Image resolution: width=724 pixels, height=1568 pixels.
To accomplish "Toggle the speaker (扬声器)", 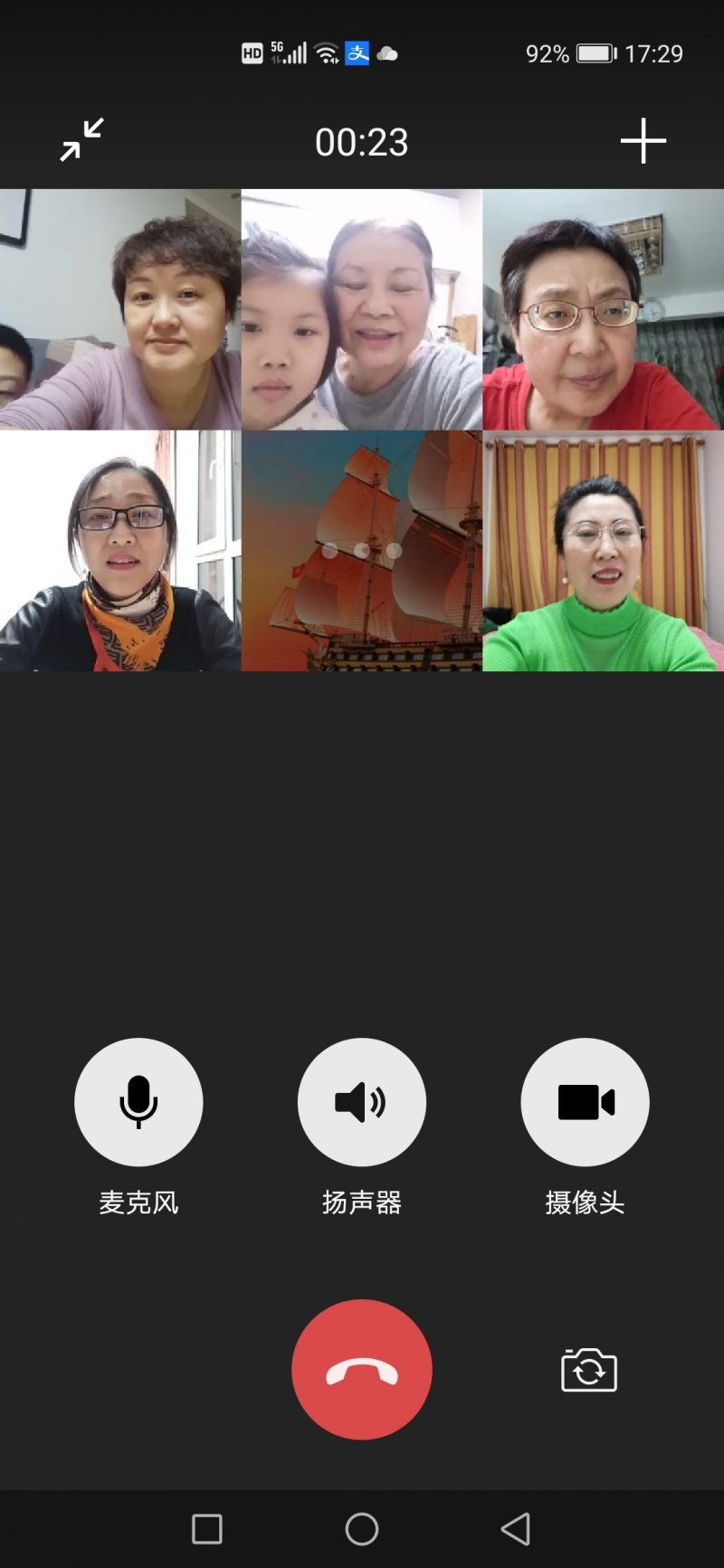I will coord(361,1101).
